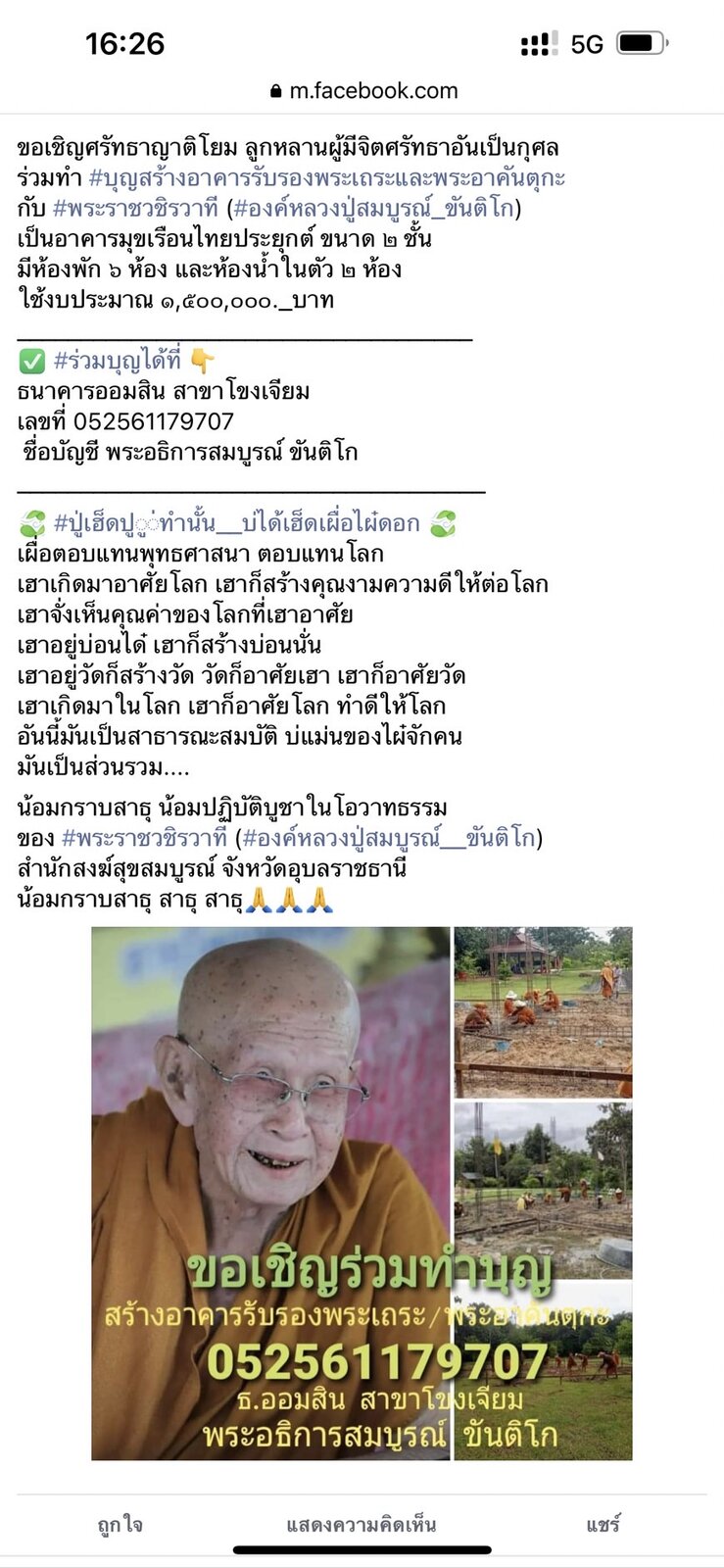
Task: Share the post with แชร์ button
Action: pos(603,1525)
